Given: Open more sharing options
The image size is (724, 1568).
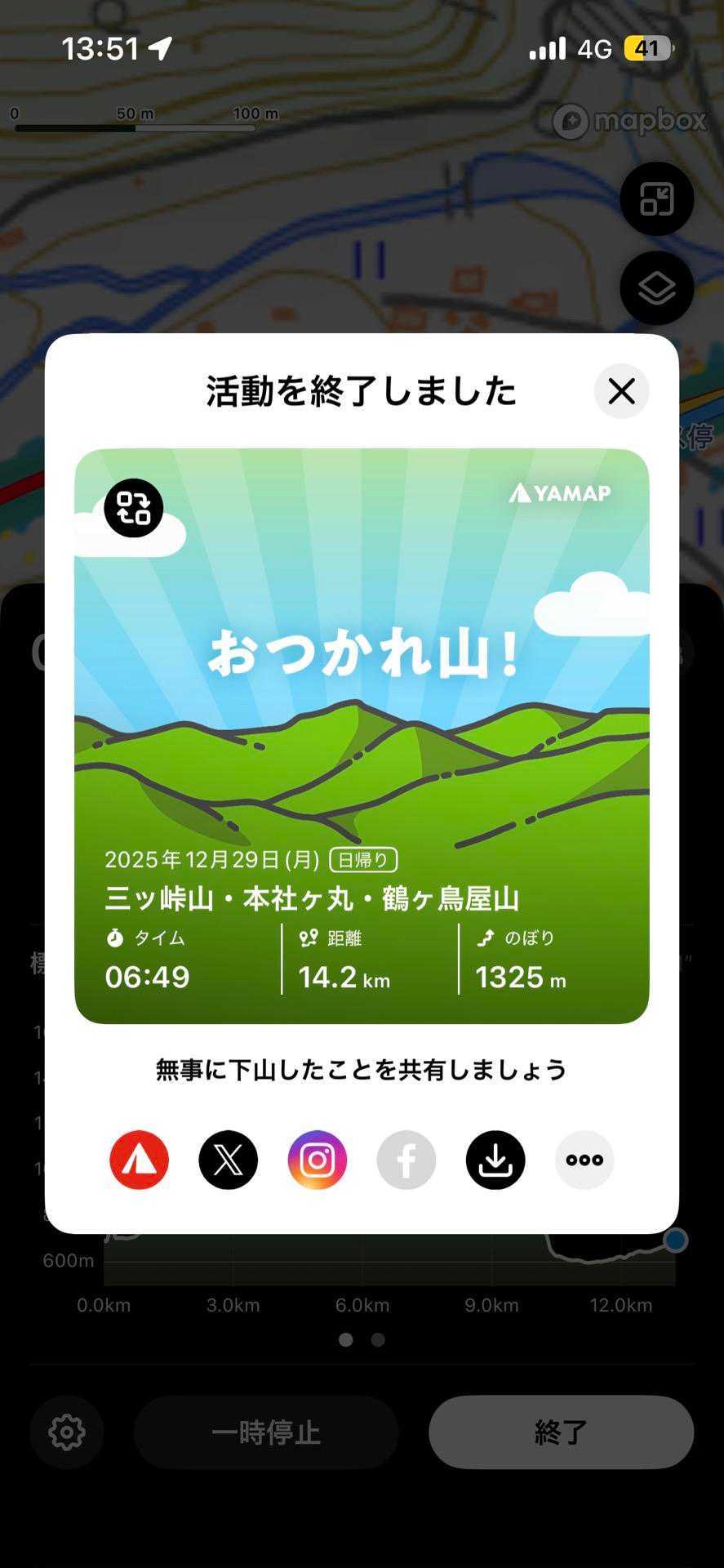Looking at the screenshot, I should tap(584, 1160).
